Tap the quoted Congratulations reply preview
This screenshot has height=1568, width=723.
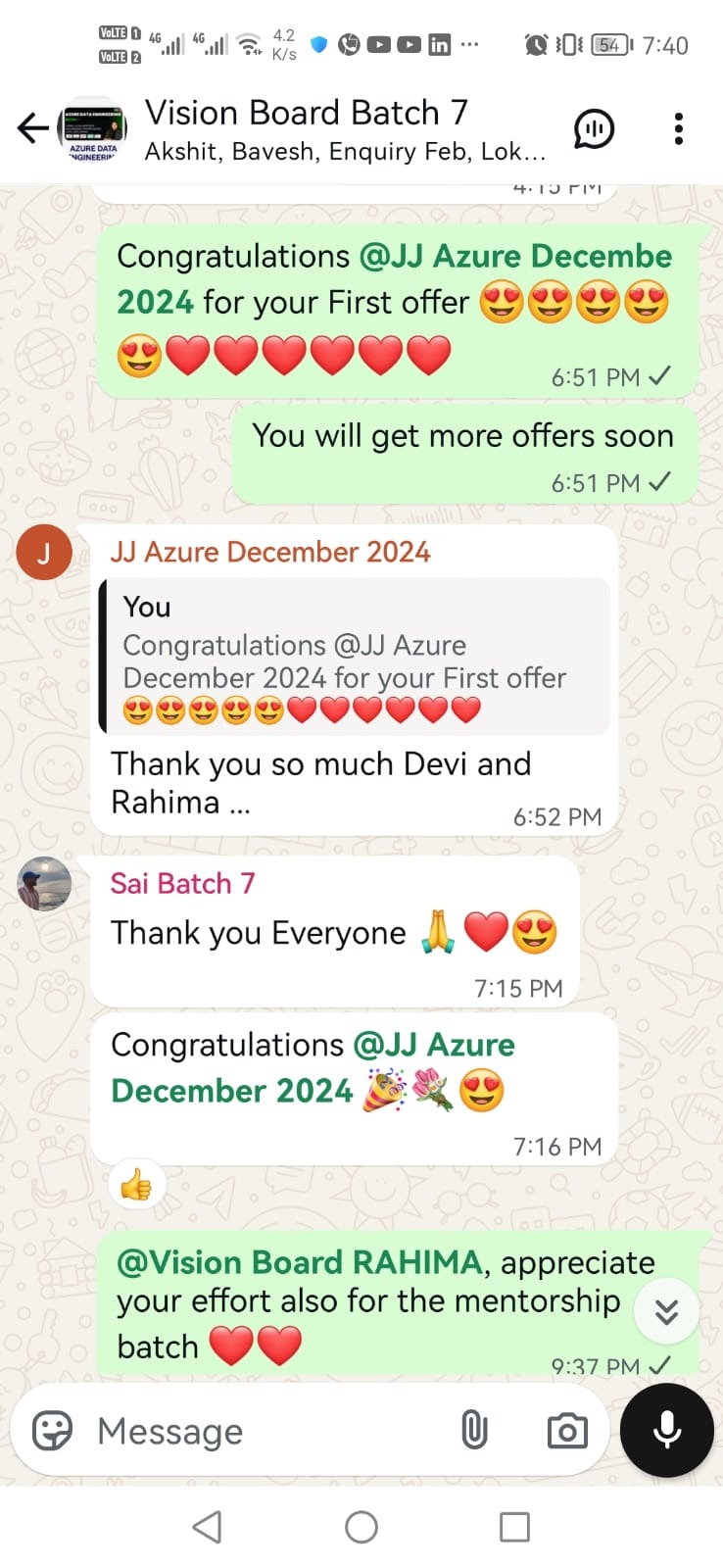click(355, 656)
